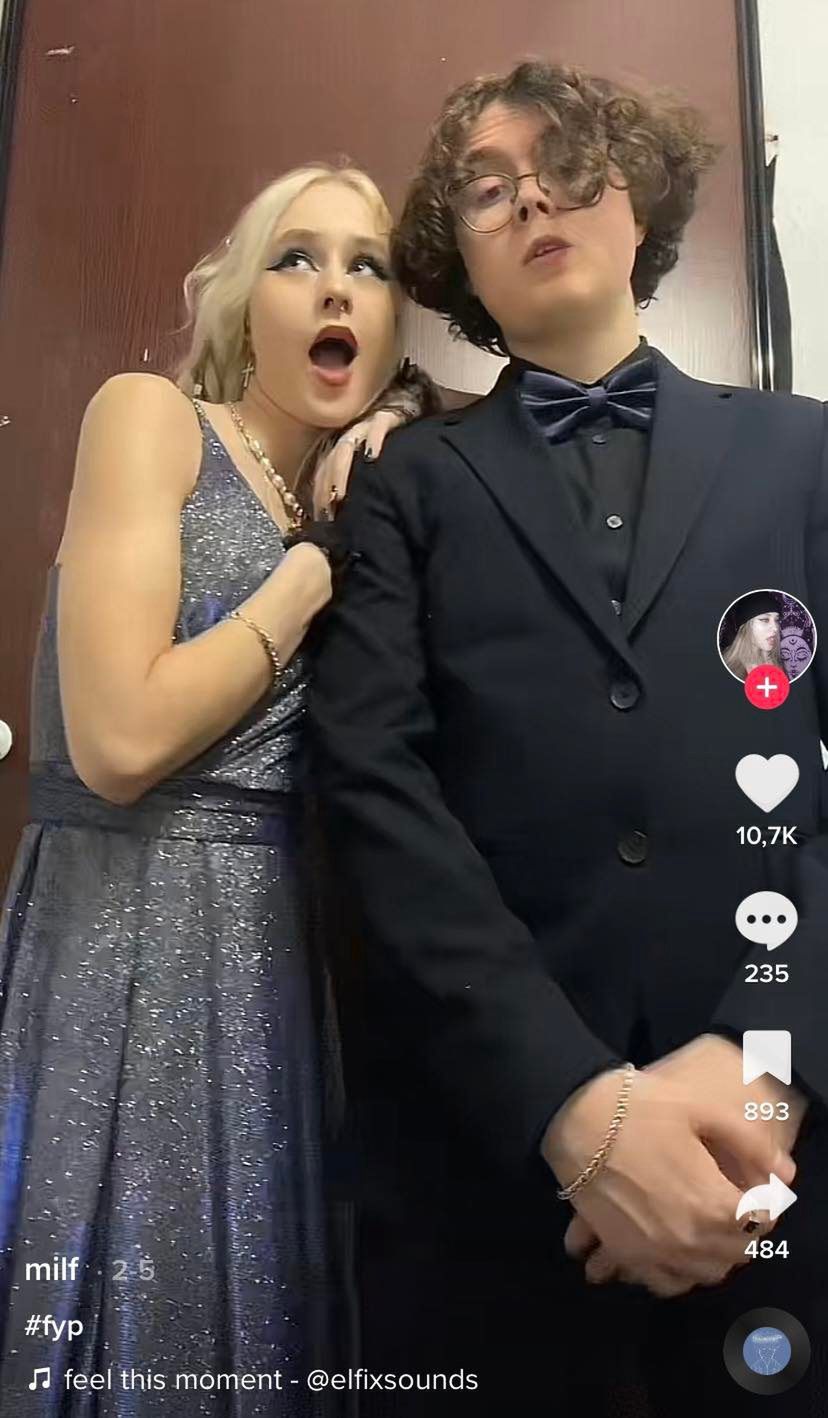Open the milf username profile

(x=52, y=1270)
